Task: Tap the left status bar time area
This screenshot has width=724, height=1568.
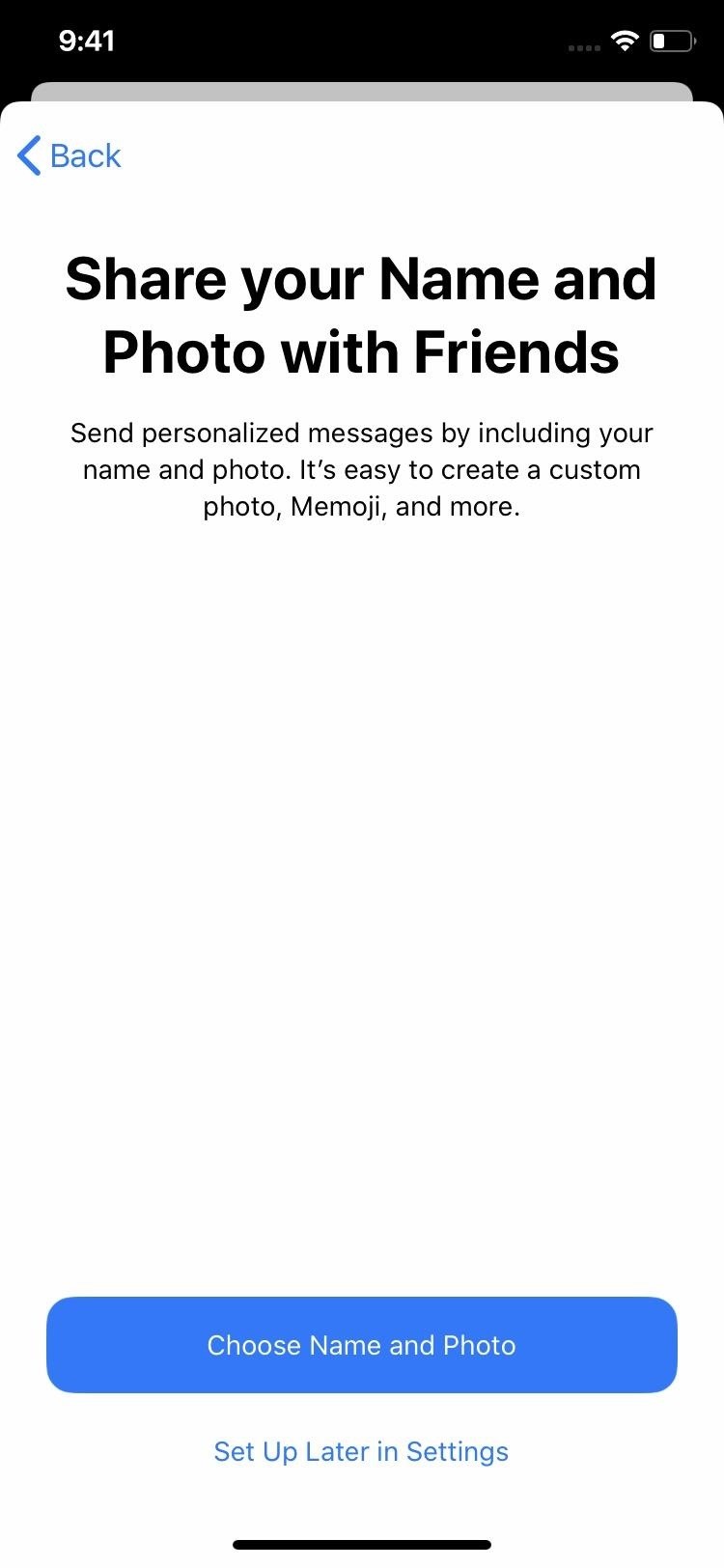Action: point(89,41)
